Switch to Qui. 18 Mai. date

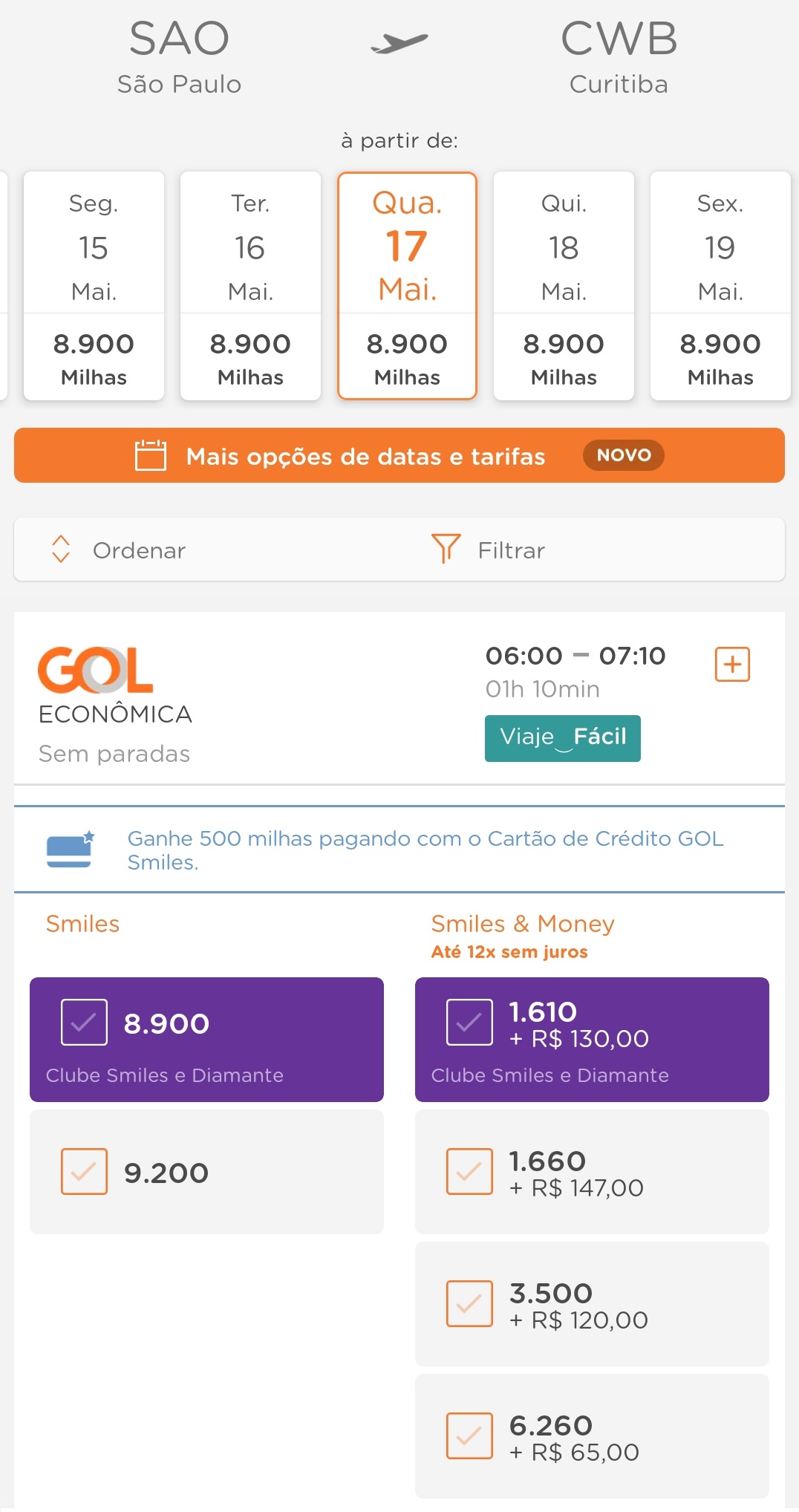pyautogui.click(x=564, y=286)
